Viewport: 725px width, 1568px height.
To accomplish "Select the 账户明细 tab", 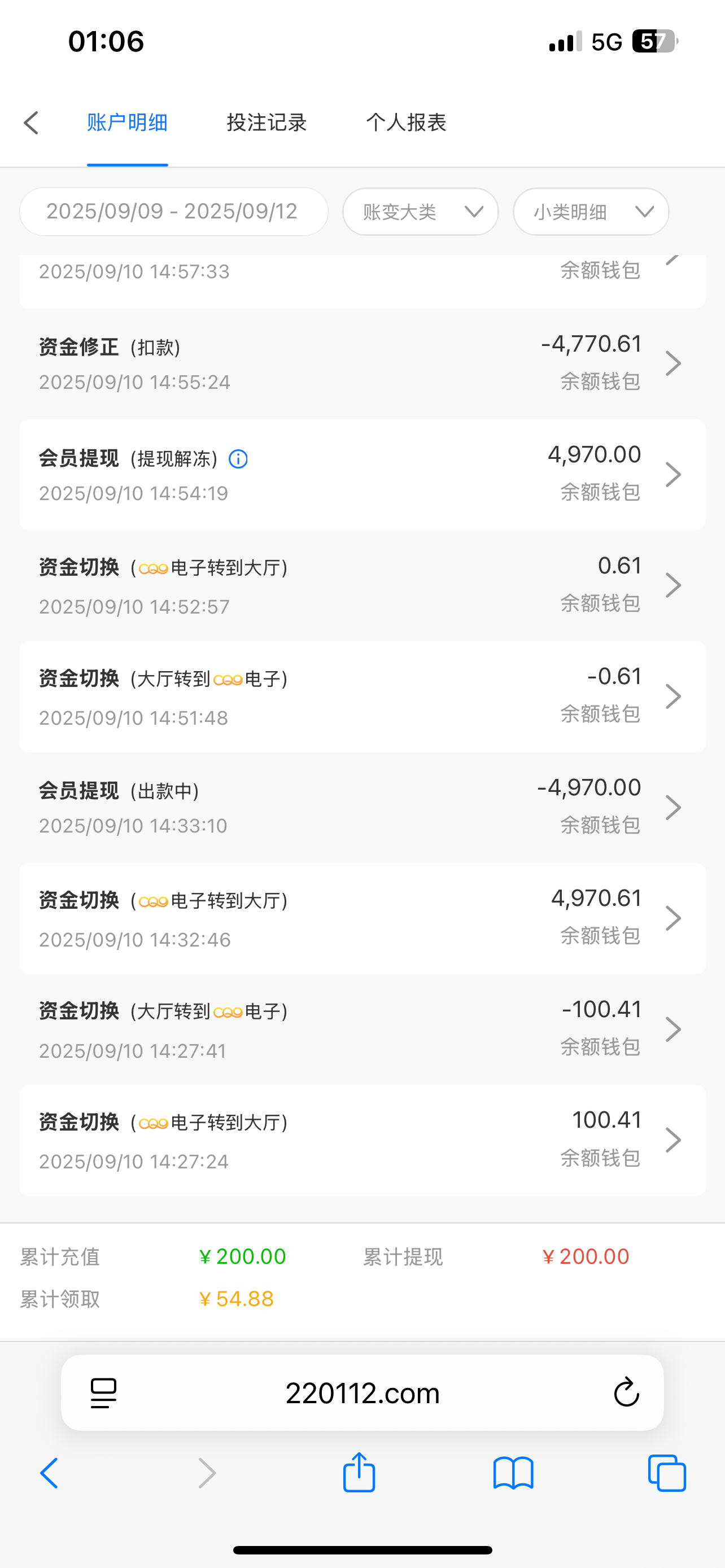I will (x=127, y=122).
